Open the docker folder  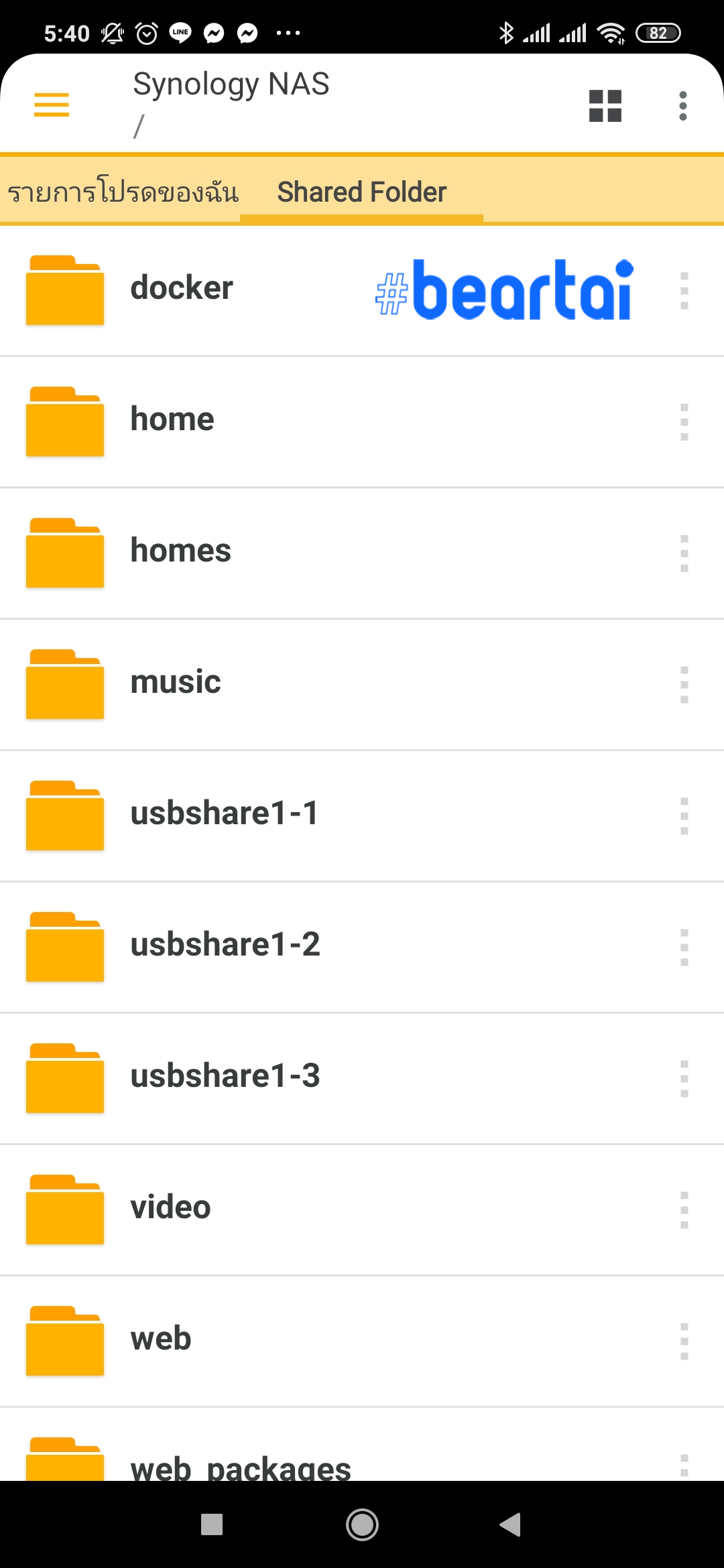(x=362, y=290)
